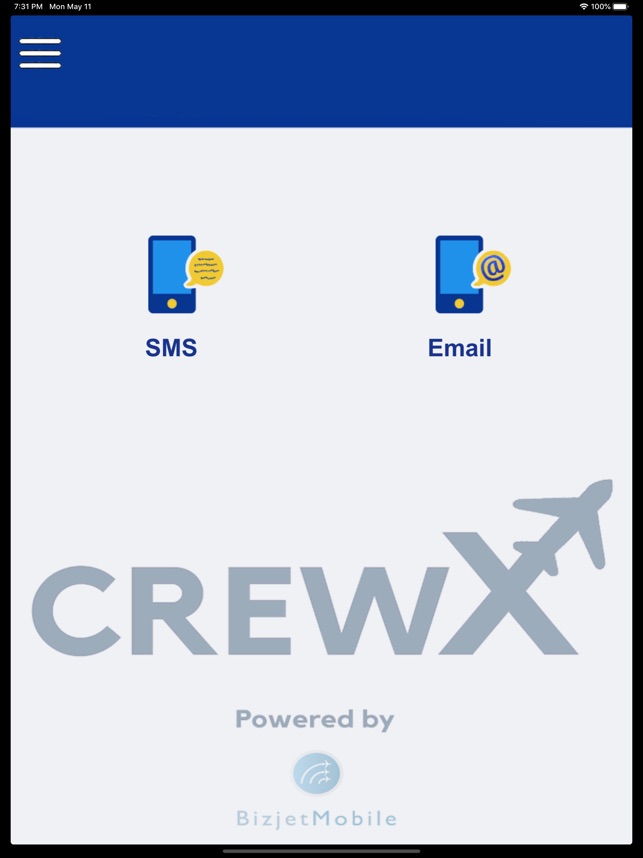Screen dimensions: 643x858
Task: Select the SMS option
Action: point(172,296)
